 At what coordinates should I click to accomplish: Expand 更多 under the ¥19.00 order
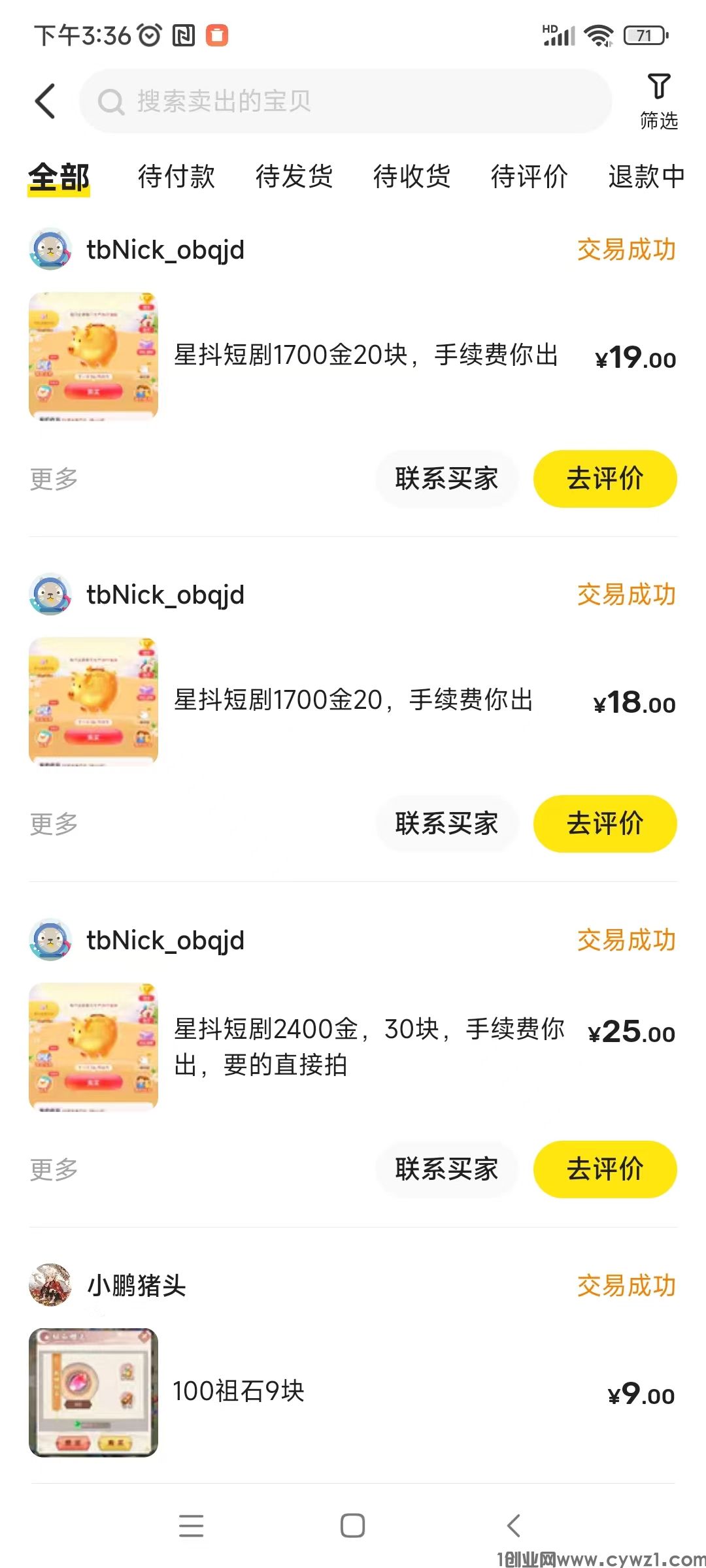[53, 478]
